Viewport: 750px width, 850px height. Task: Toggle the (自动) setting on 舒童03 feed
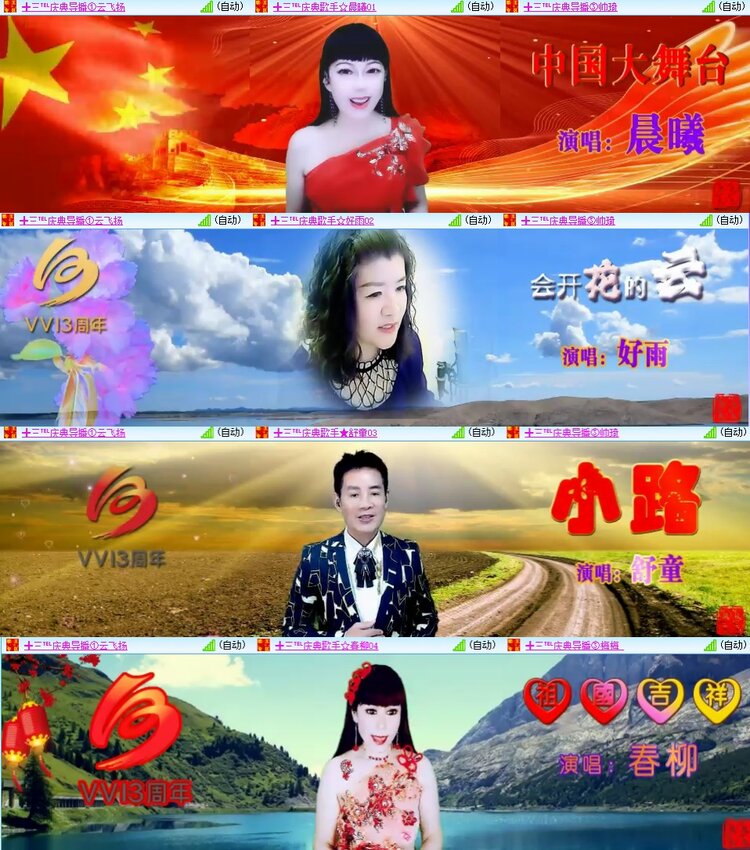click(x=480, y=434)
